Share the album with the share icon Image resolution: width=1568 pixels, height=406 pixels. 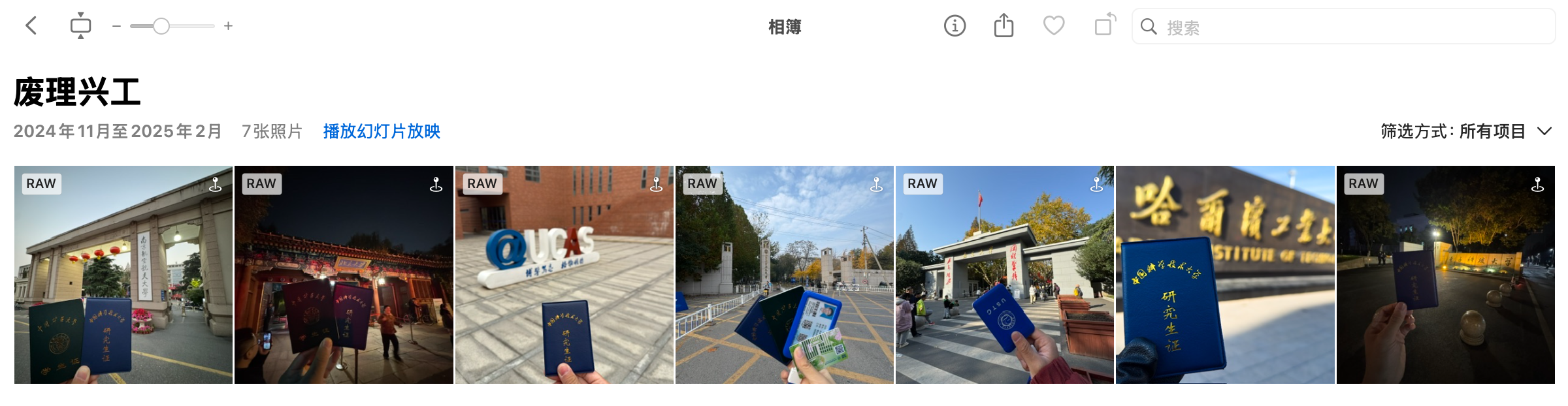pos(1004,26)
